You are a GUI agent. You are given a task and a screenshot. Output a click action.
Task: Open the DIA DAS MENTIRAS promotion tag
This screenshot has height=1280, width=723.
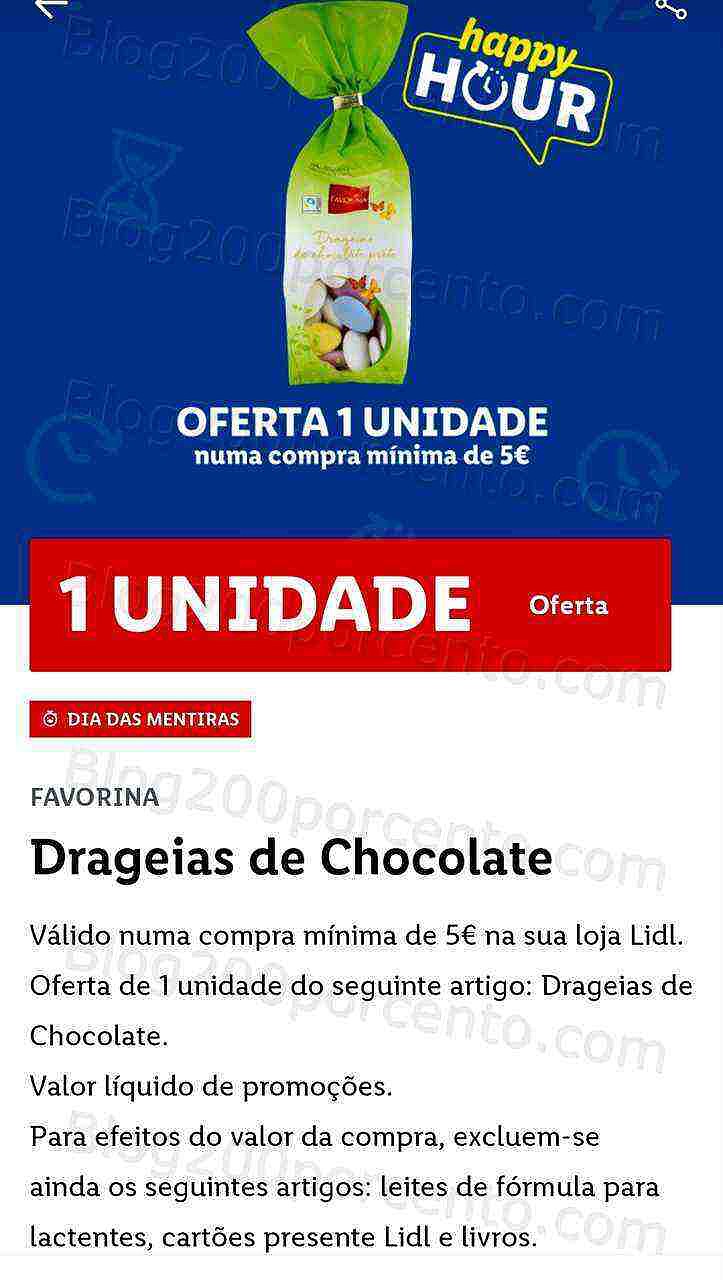click(x=140, y=719)
